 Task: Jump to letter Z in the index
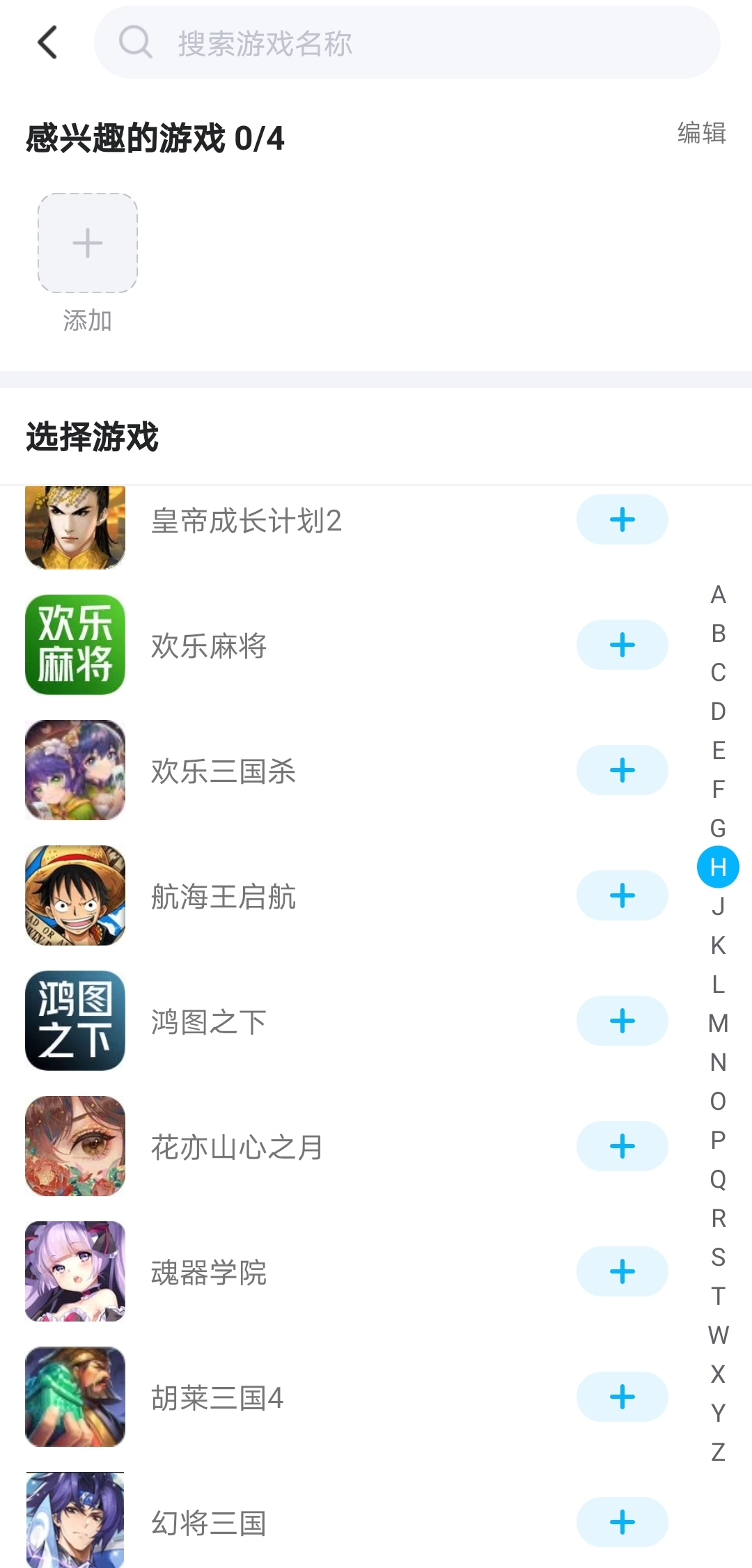pyautogui.click(x=718, y=1452)
